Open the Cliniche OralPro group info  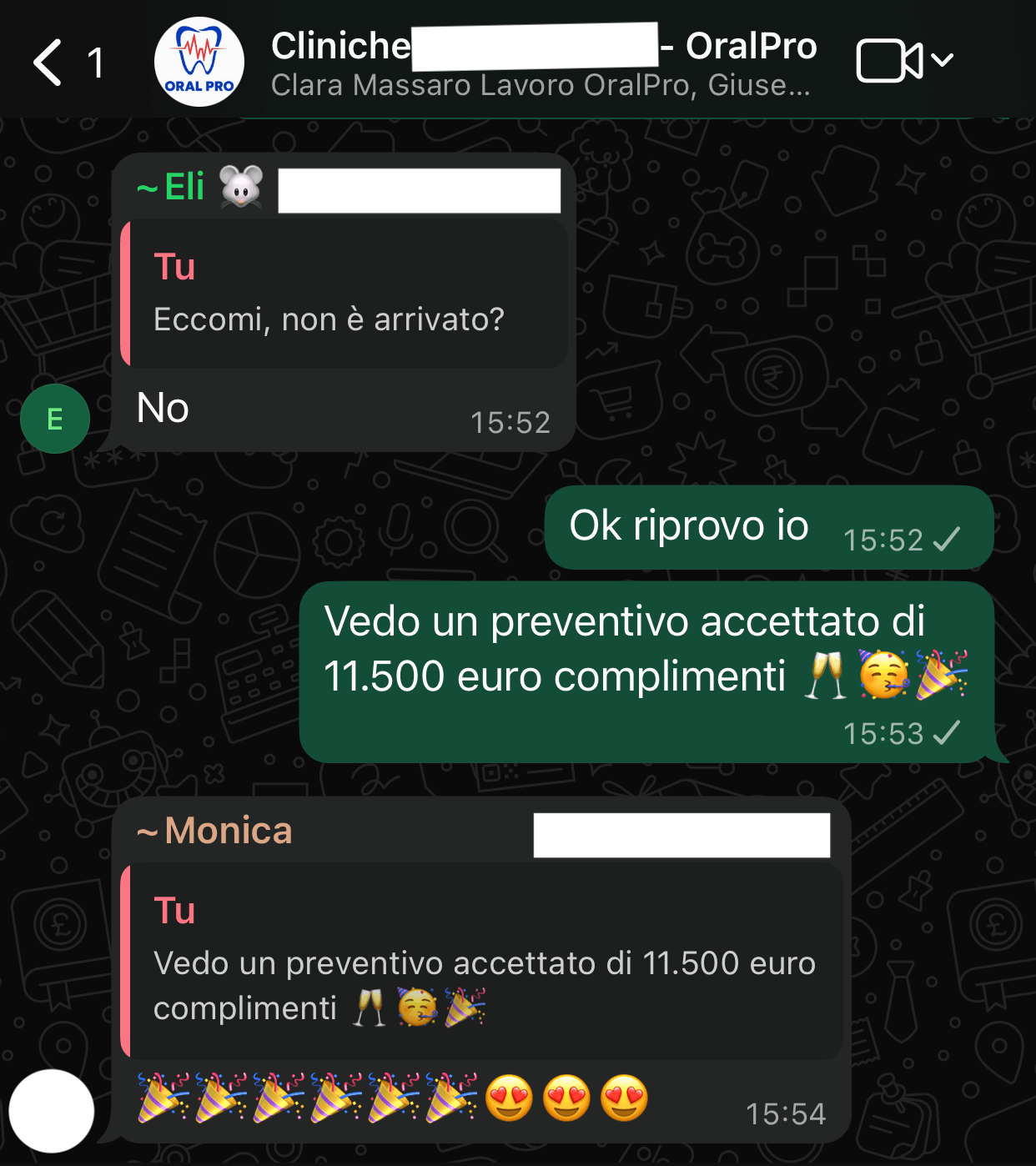tap(542, 63)
